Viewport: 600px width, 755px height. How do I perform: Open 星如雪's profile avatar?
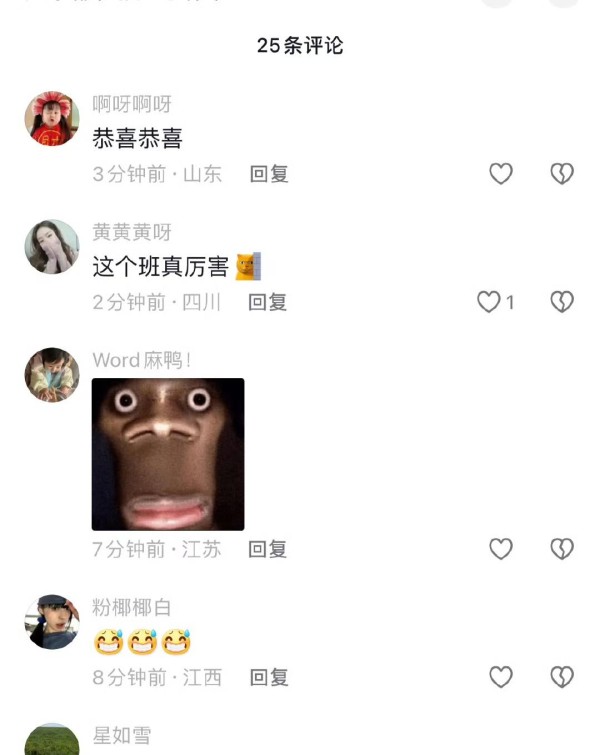pos(52,741)
